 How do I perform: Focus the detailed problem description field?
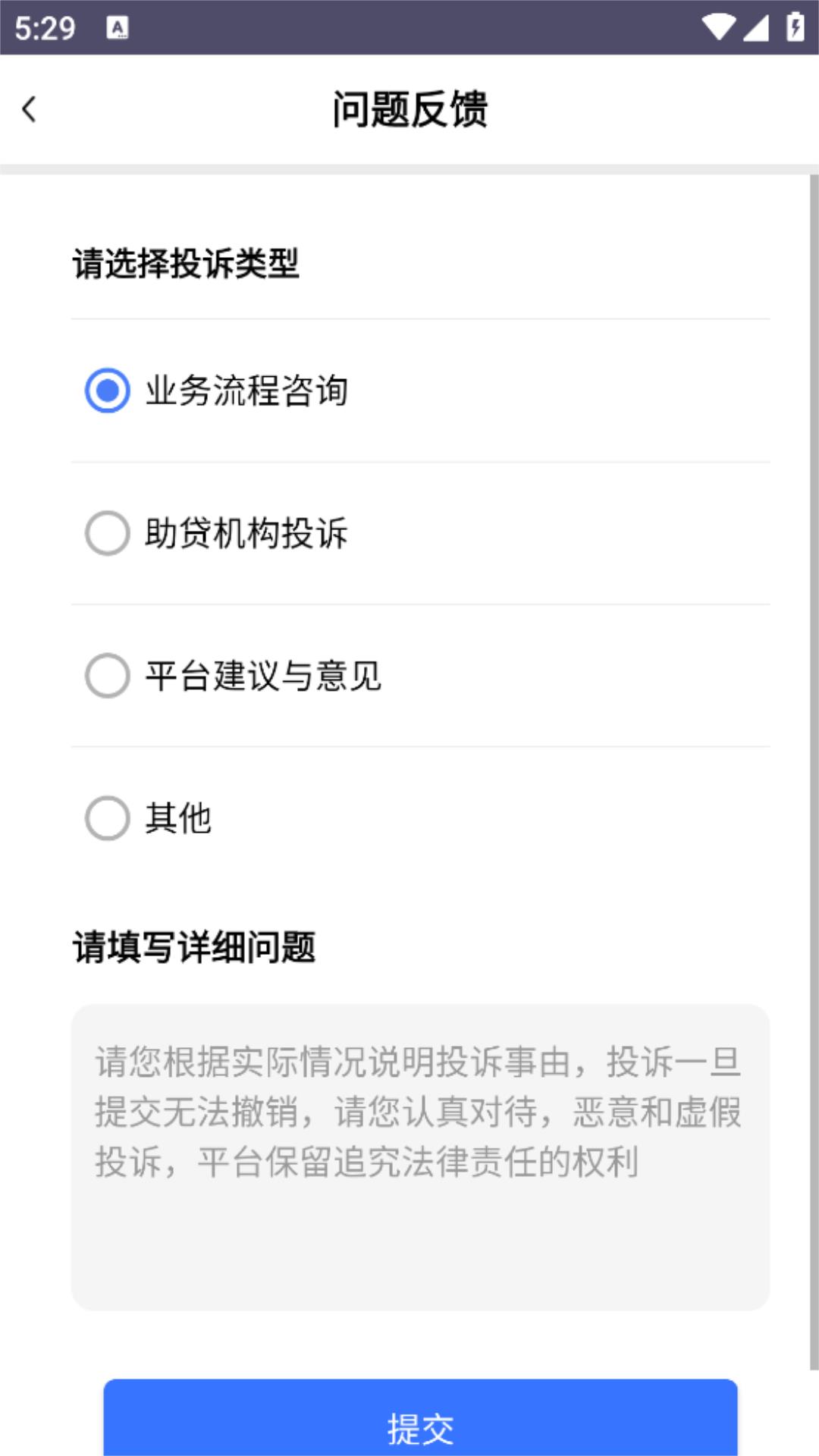(x=420, y=1156)
